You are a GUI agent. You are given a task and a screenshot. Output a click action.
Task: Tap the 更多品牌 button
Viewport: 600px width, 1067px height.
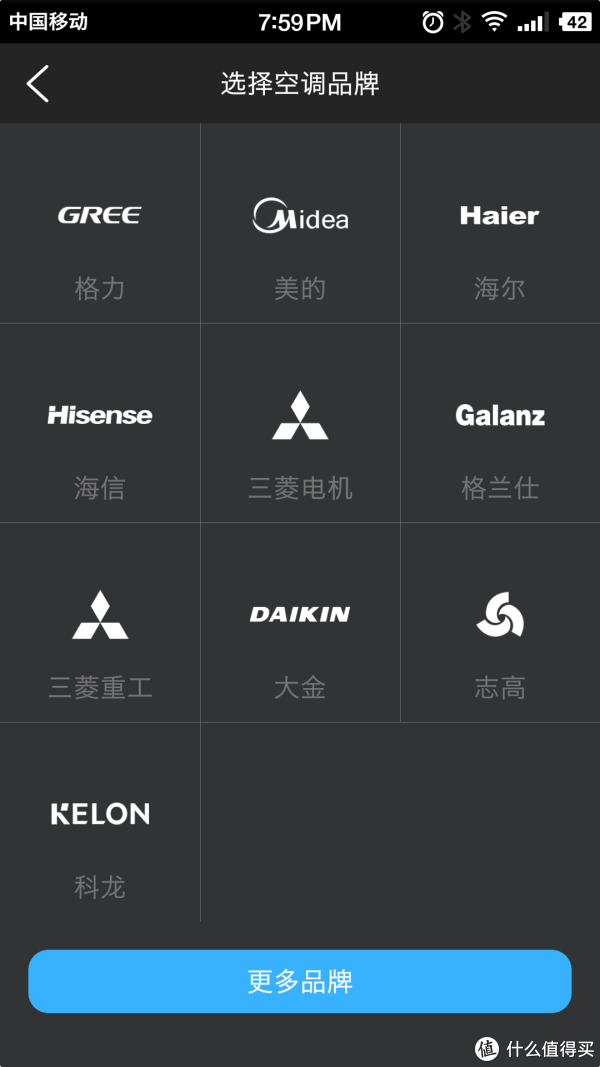pos(300,981)
